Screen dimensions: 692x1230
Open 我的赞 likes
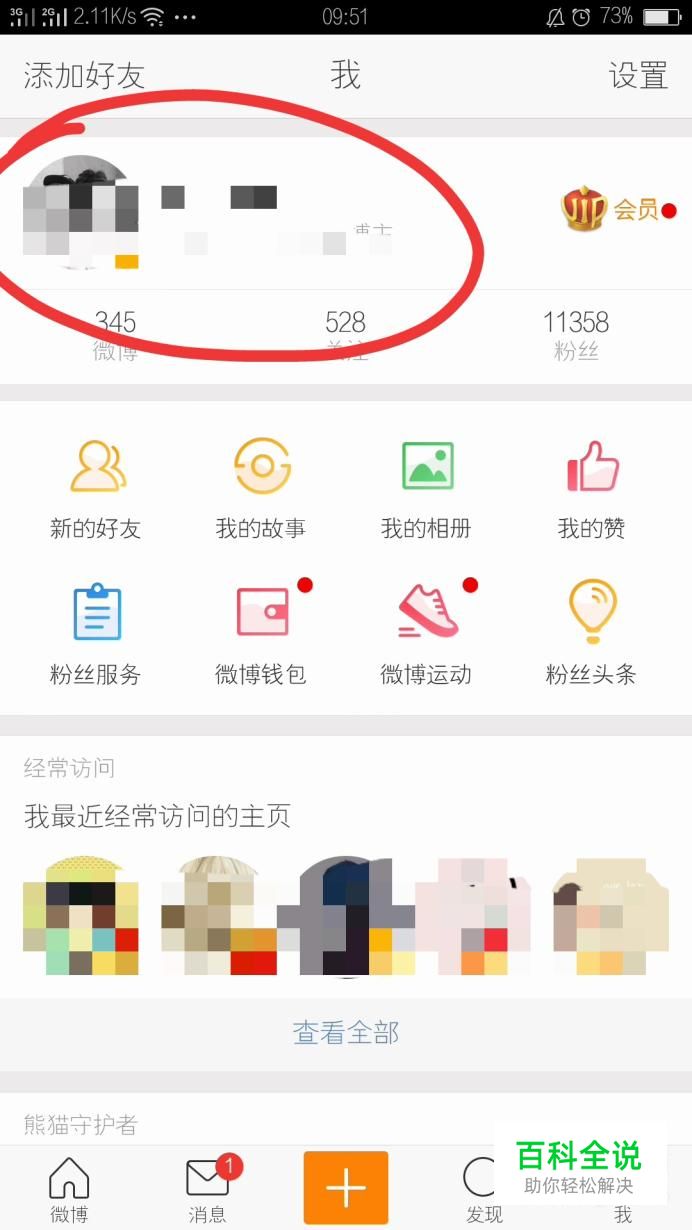click(591, 488)
